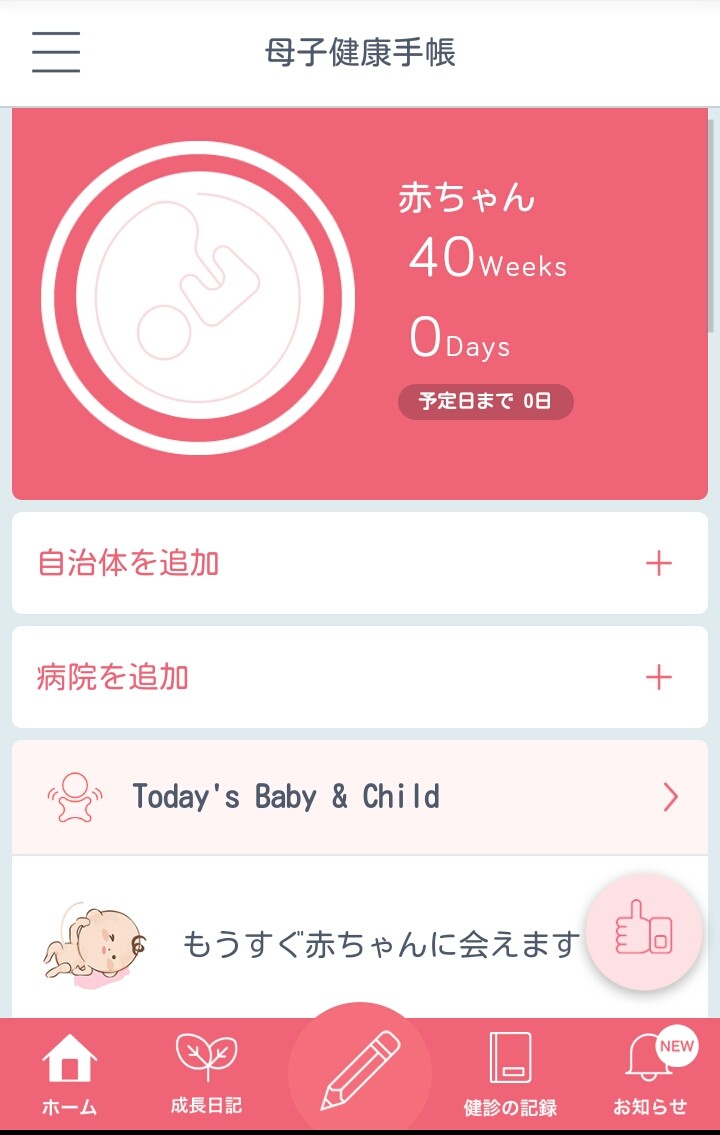Add a municipality with 自治体を追加
Image resolution: width=720 pixels, height=1135 pixels.
[x=360, y=563]
